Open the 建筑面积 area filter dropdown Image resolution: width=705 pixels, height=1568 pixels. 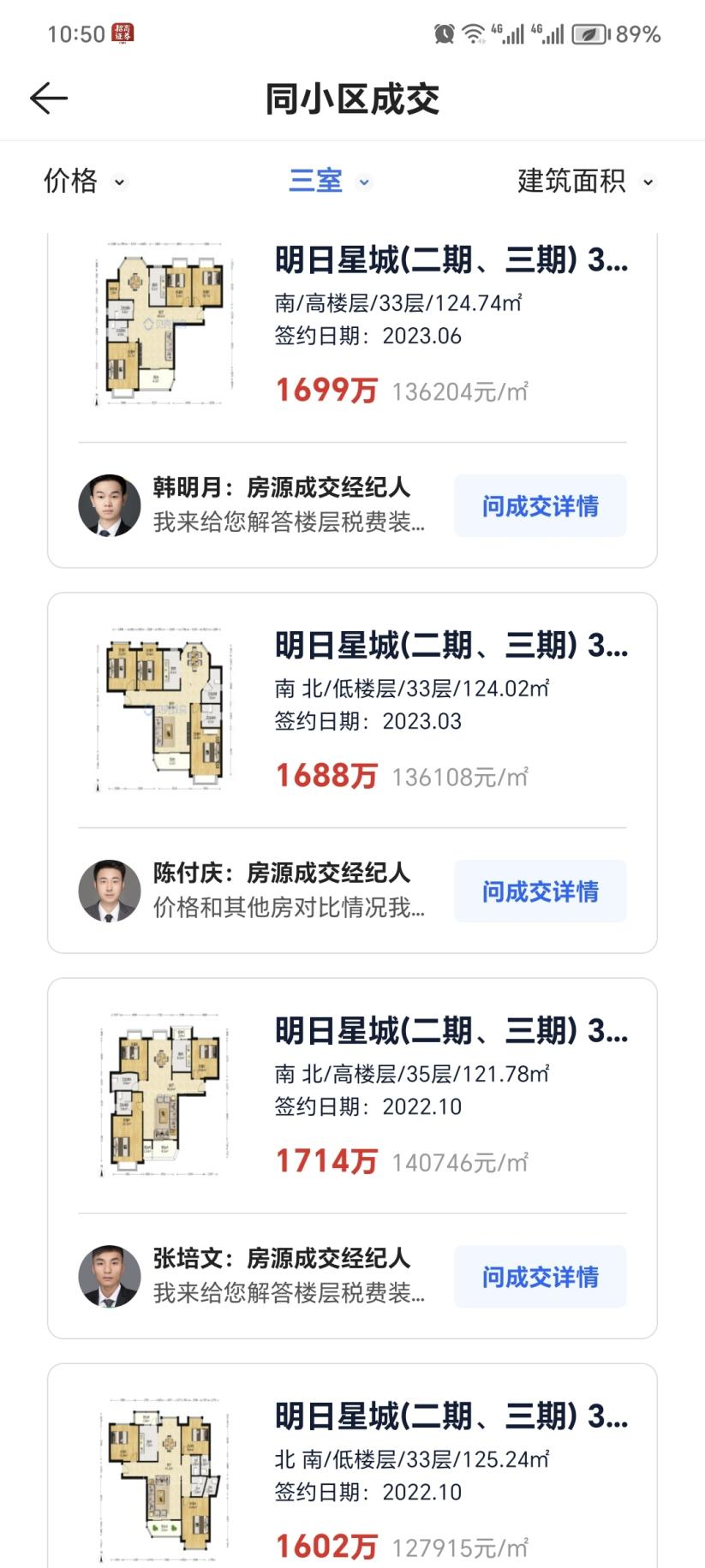coord(583,181)
